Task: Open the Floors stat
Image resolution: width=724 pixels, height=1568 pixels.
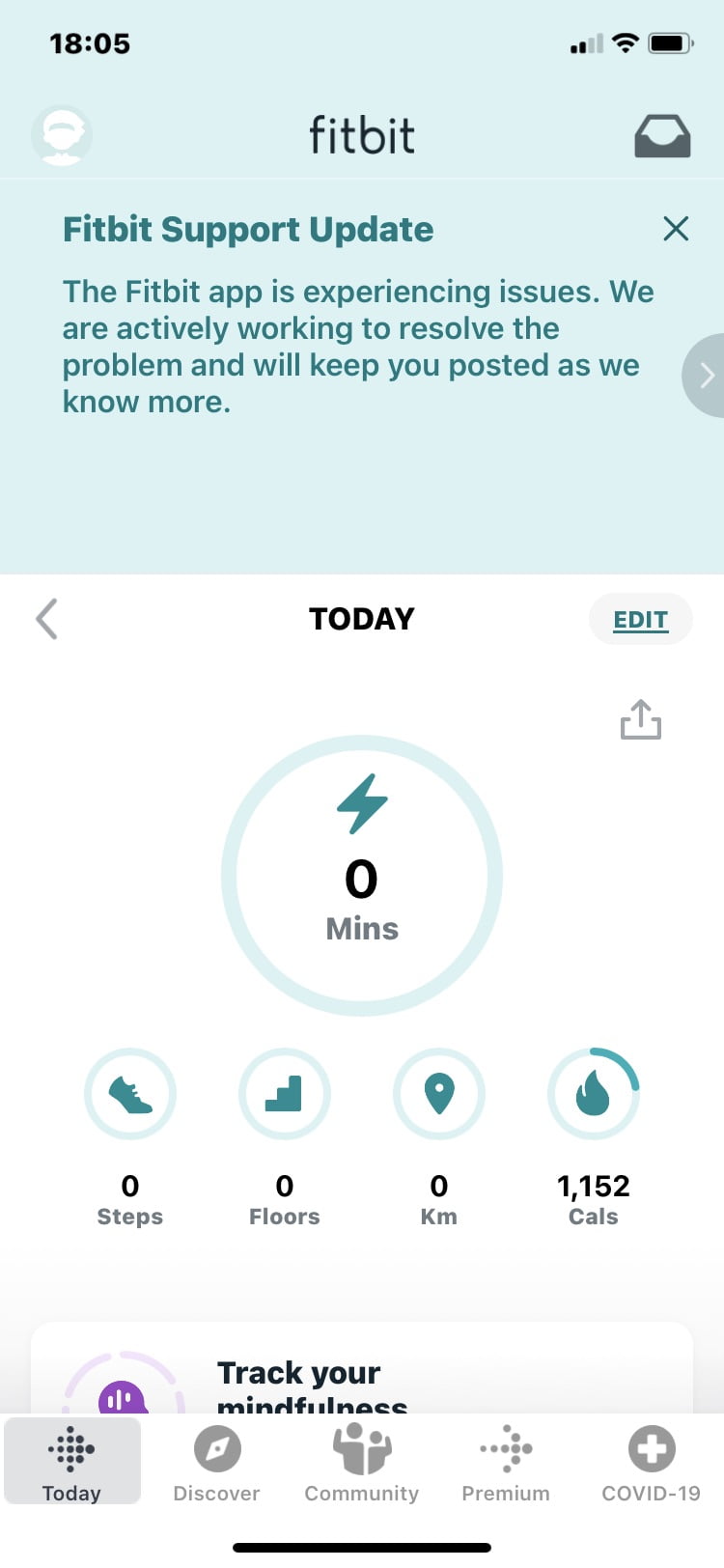Action: pos(285,1096)
